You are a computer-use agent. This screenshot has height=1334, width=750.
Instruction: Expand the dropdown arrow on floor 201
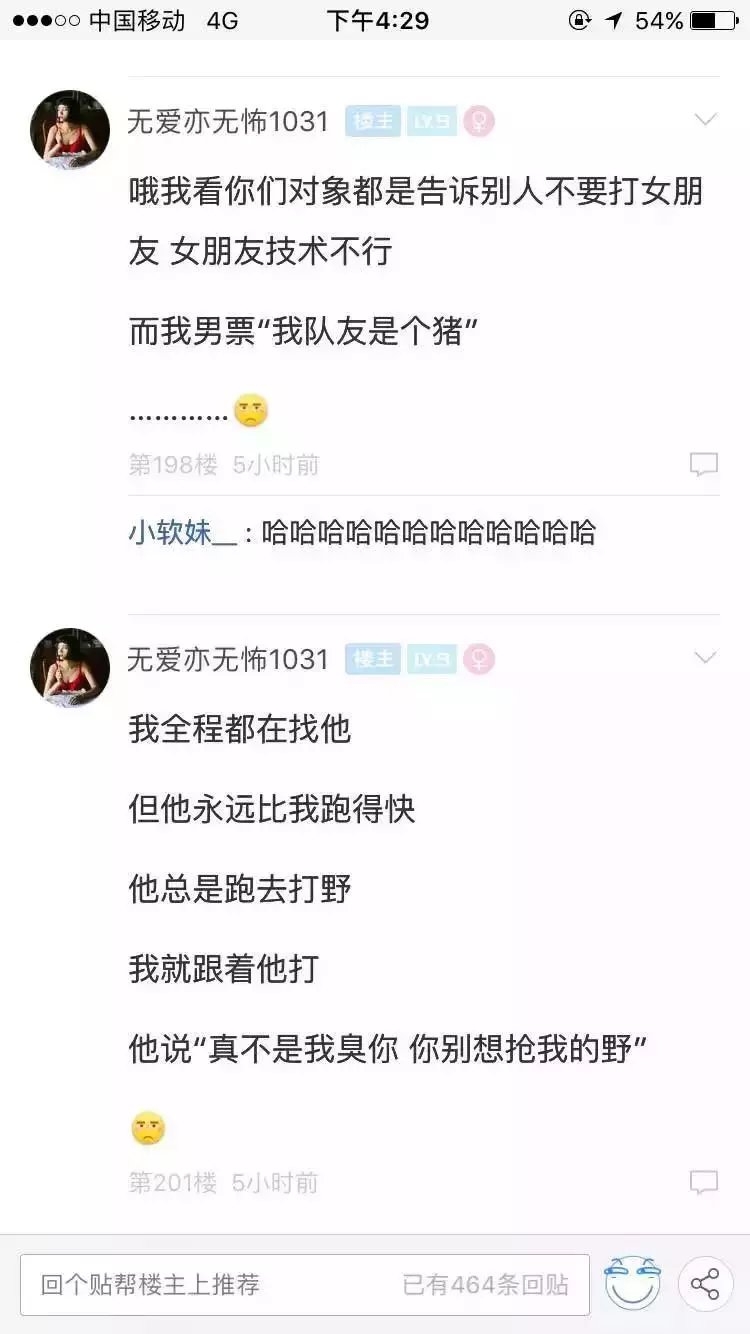[706, 658]
